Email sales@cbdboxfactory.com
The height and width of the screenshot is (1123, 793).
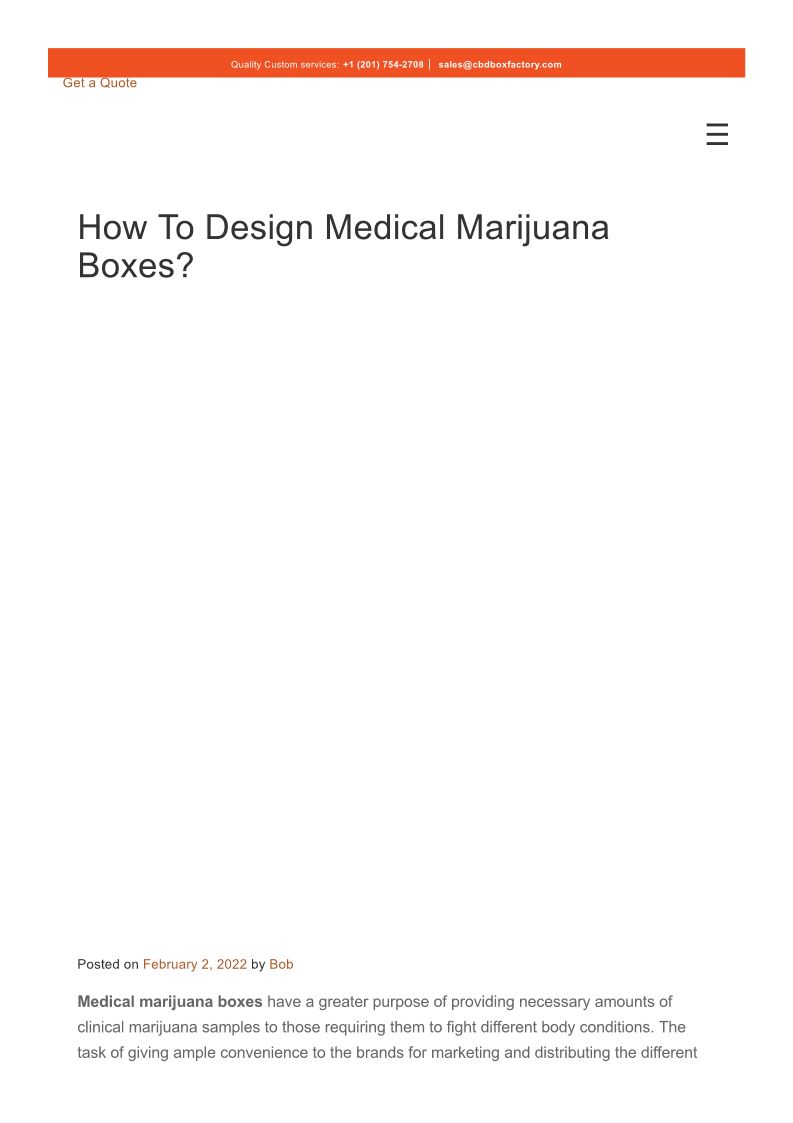tap(500, 65)
